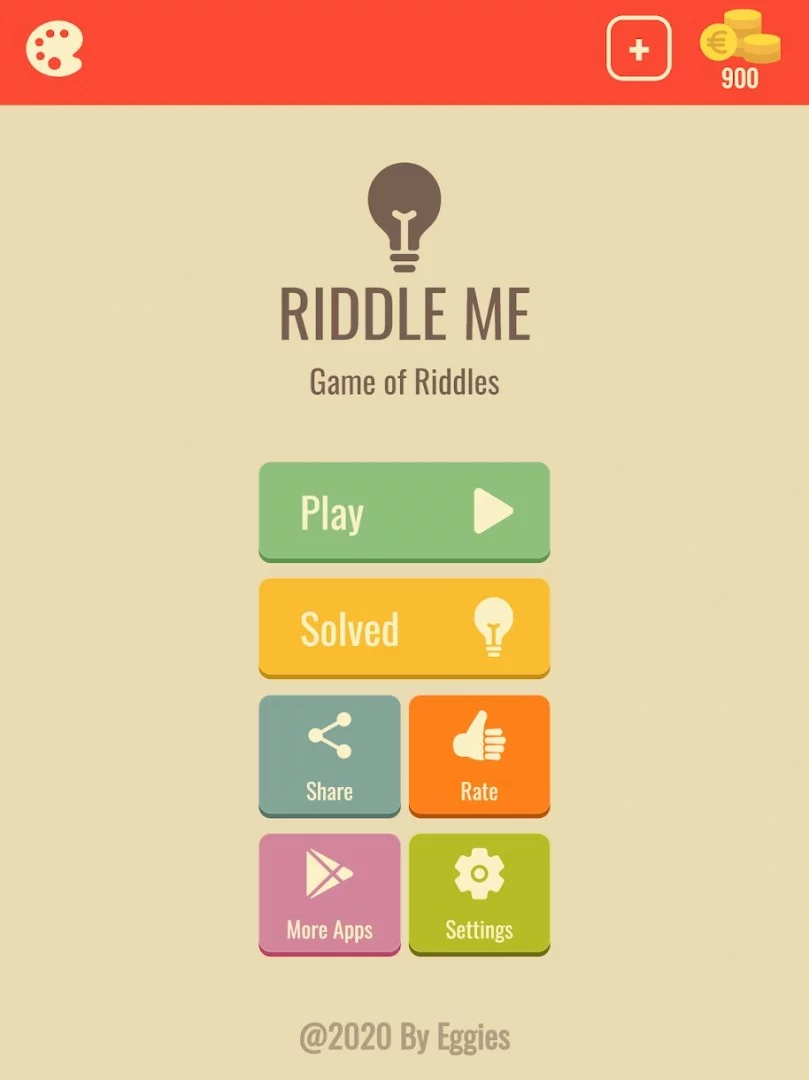Open the Settings screen
This screenshot has height=1080, width=809.
click(x=479, y=893)
